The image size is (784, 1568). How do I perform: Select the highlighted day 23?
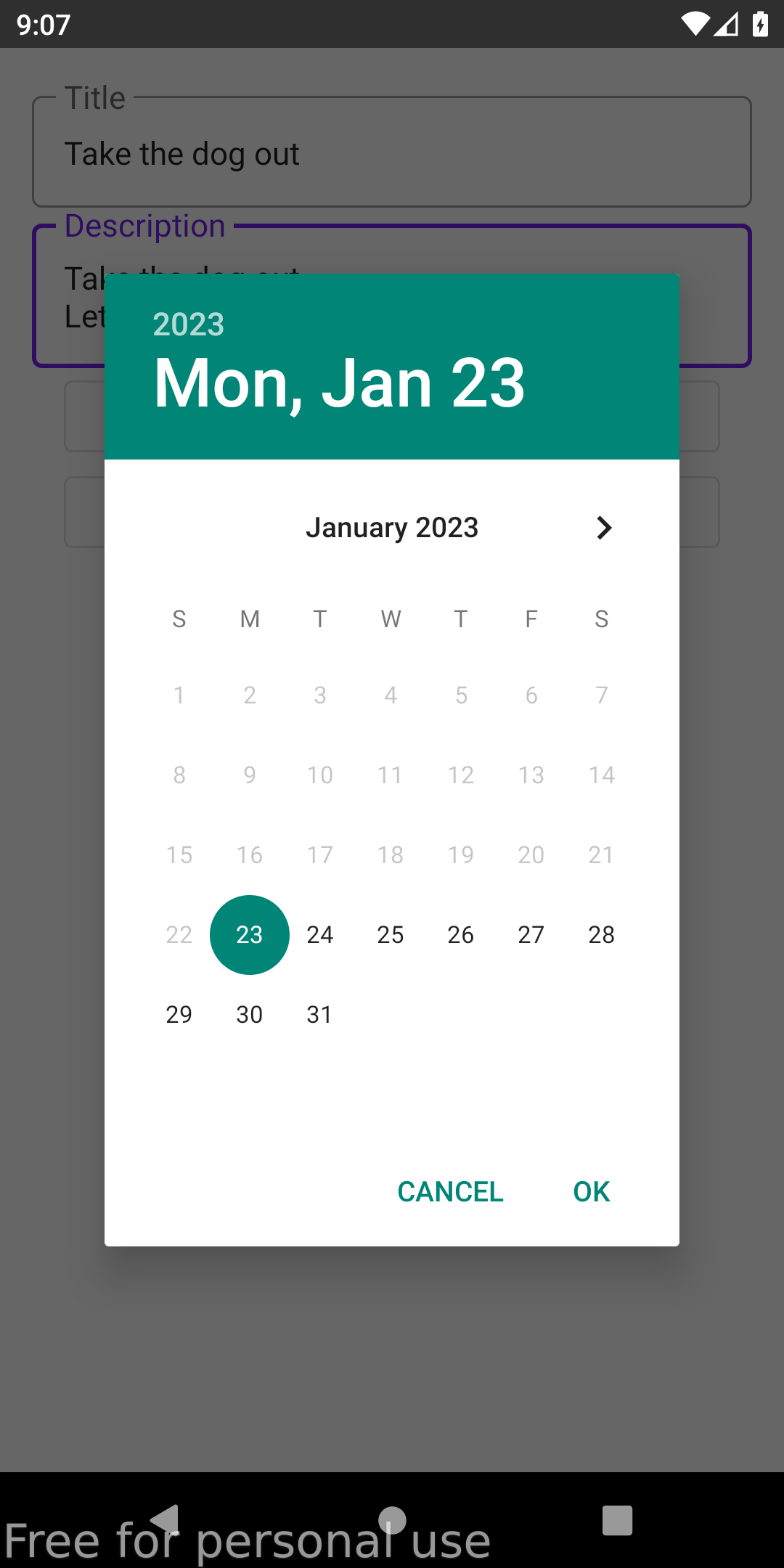249,935
